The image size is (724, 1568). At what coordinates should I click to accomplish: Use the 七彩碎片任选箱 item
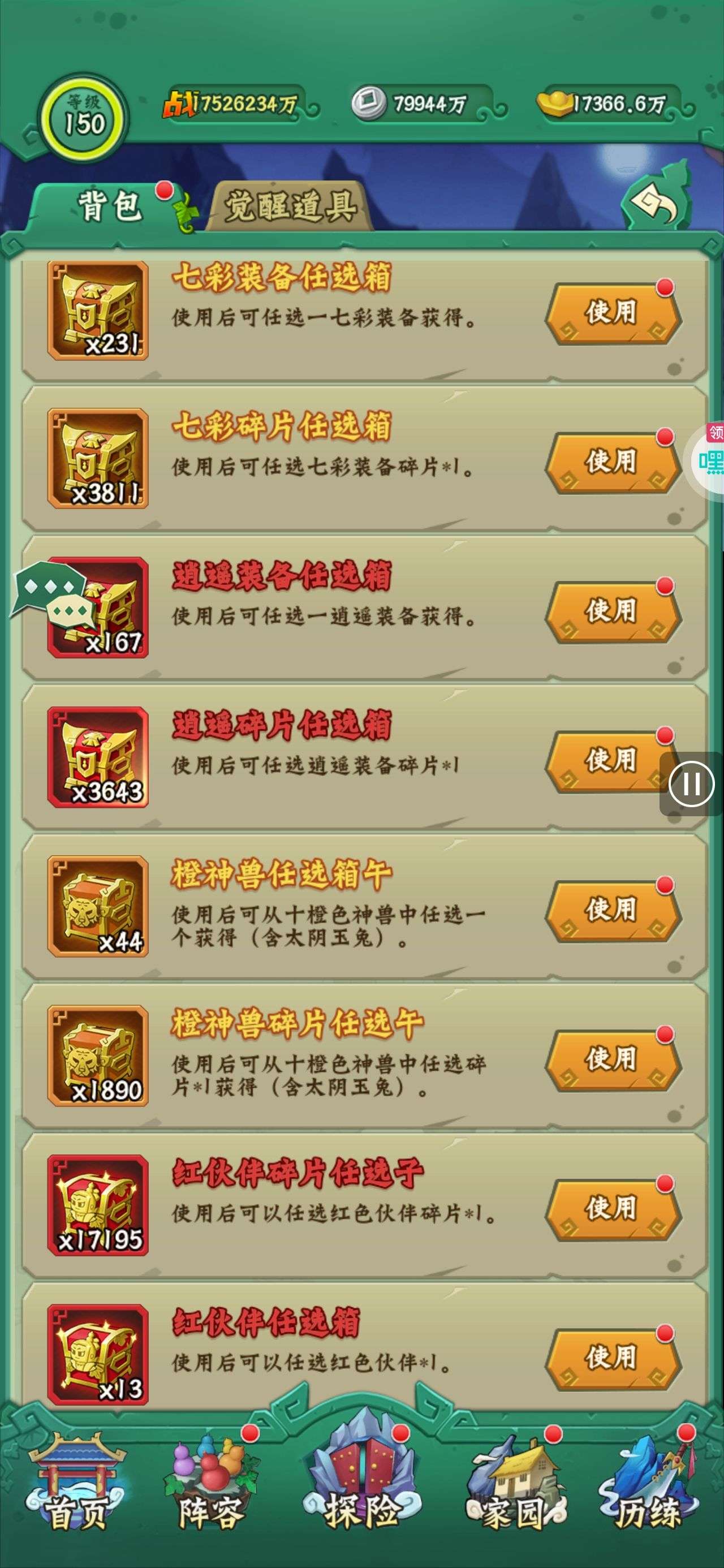point(611,462)
